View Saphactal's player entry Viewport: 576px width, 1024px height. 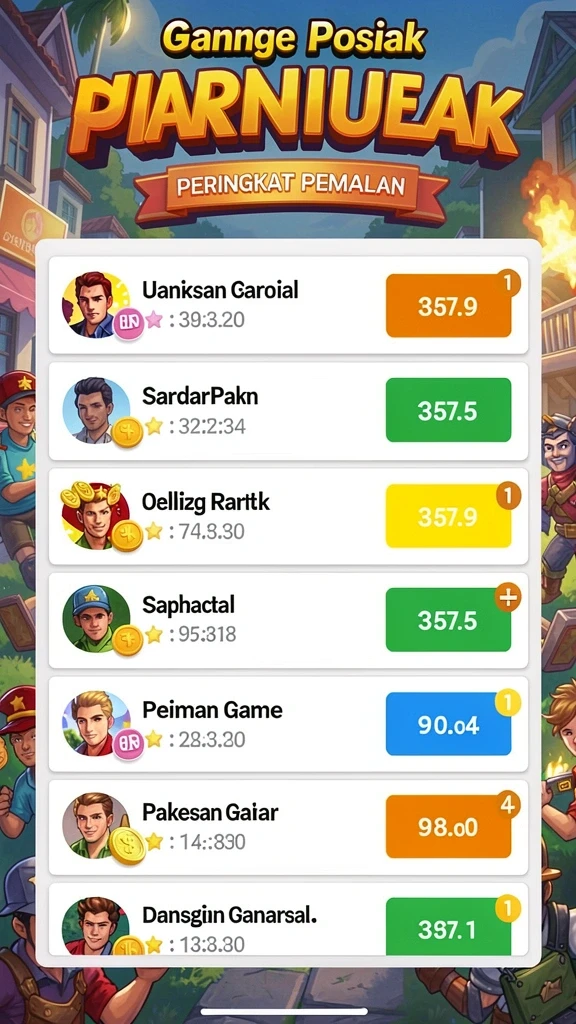coord(288,620)
